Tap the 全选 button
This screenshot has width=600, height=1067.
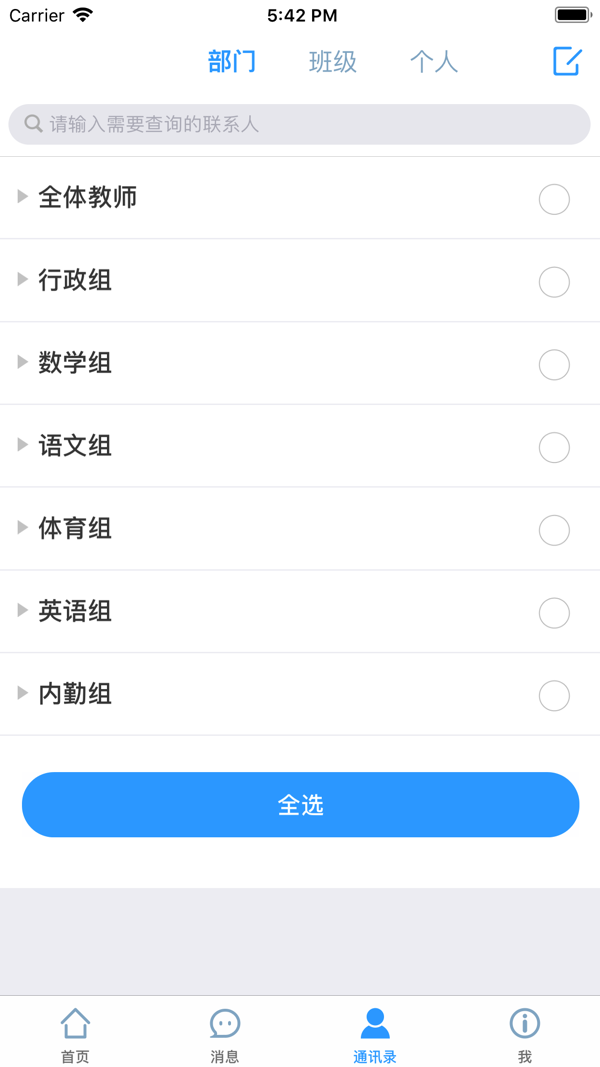300,805
